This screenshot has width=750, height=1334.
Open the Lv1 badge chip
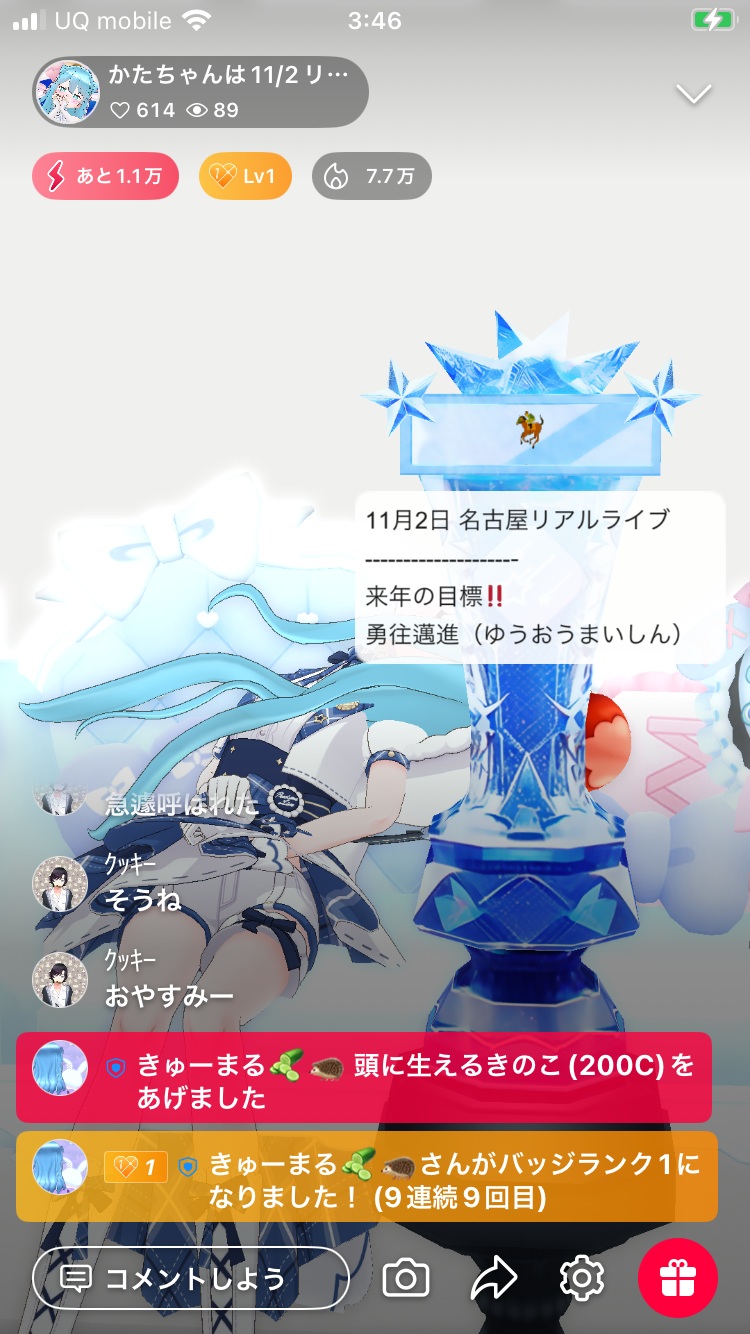(245, 177)
